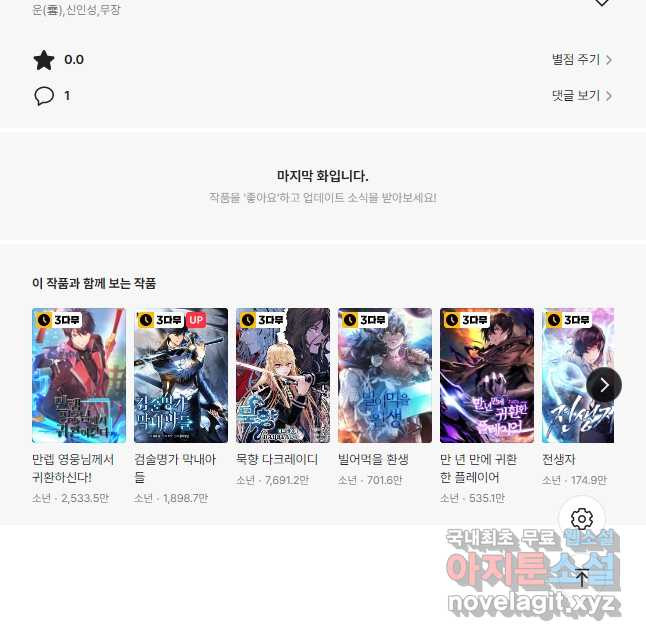Open 댓글 보기 to view comments
Image resolution: width=646 pixels, height=641 pixels.
[581, 96]
